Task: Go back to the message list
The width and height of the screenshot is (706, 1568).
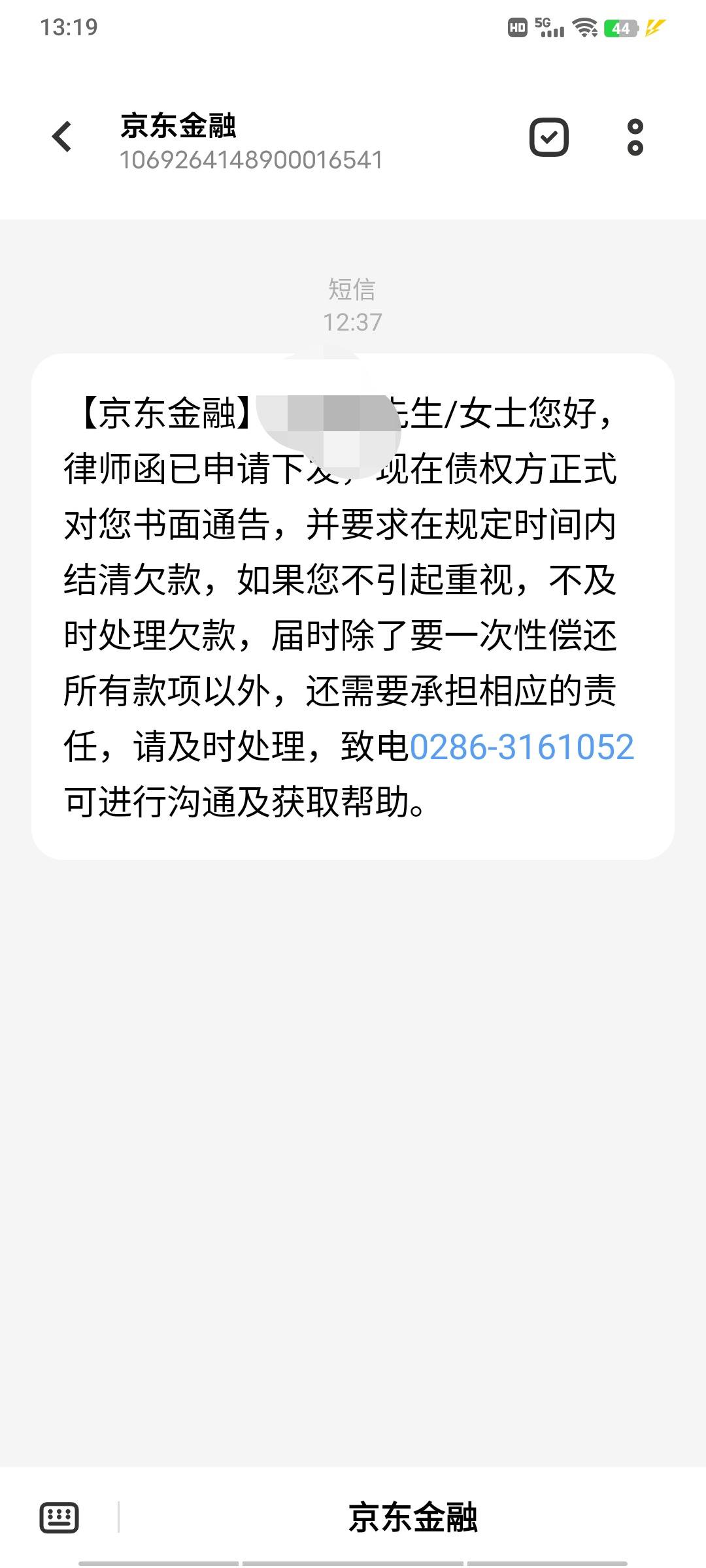Action: coord(62,137)
